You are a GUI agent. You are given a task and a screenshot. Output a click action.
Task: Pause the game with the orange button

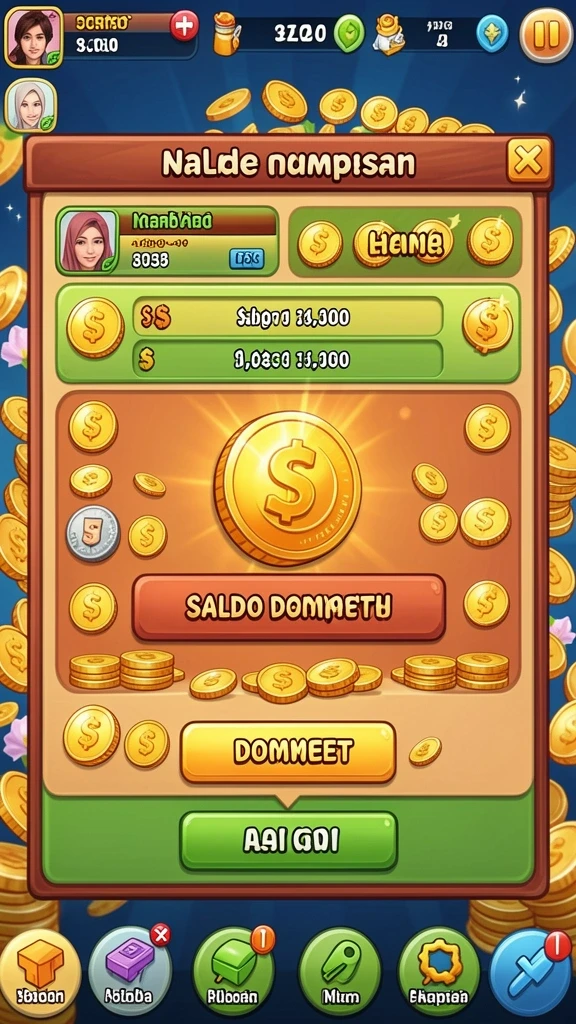(546, 35)
